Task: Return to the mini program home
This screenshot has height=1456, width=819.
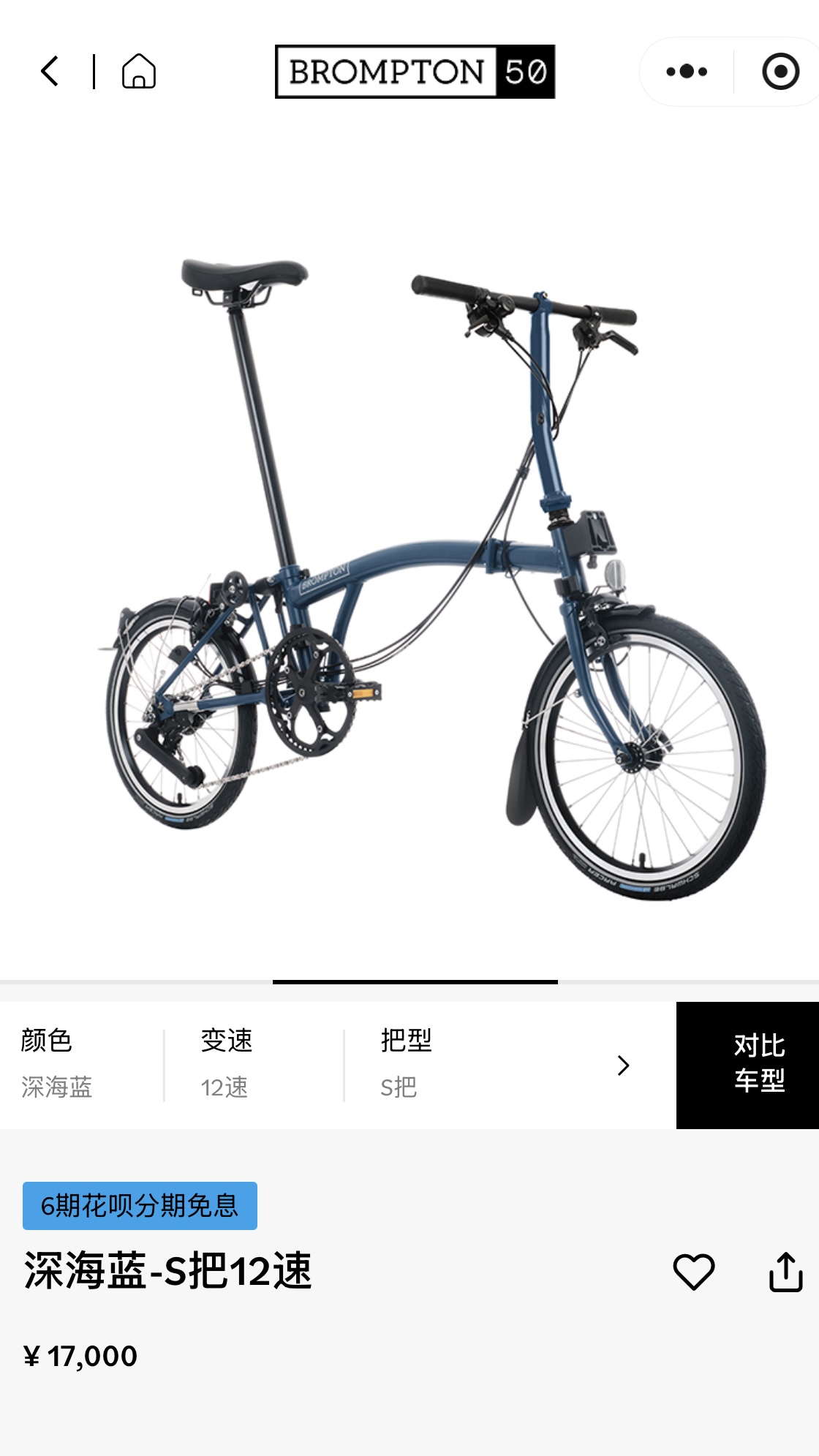Action: 138,72
